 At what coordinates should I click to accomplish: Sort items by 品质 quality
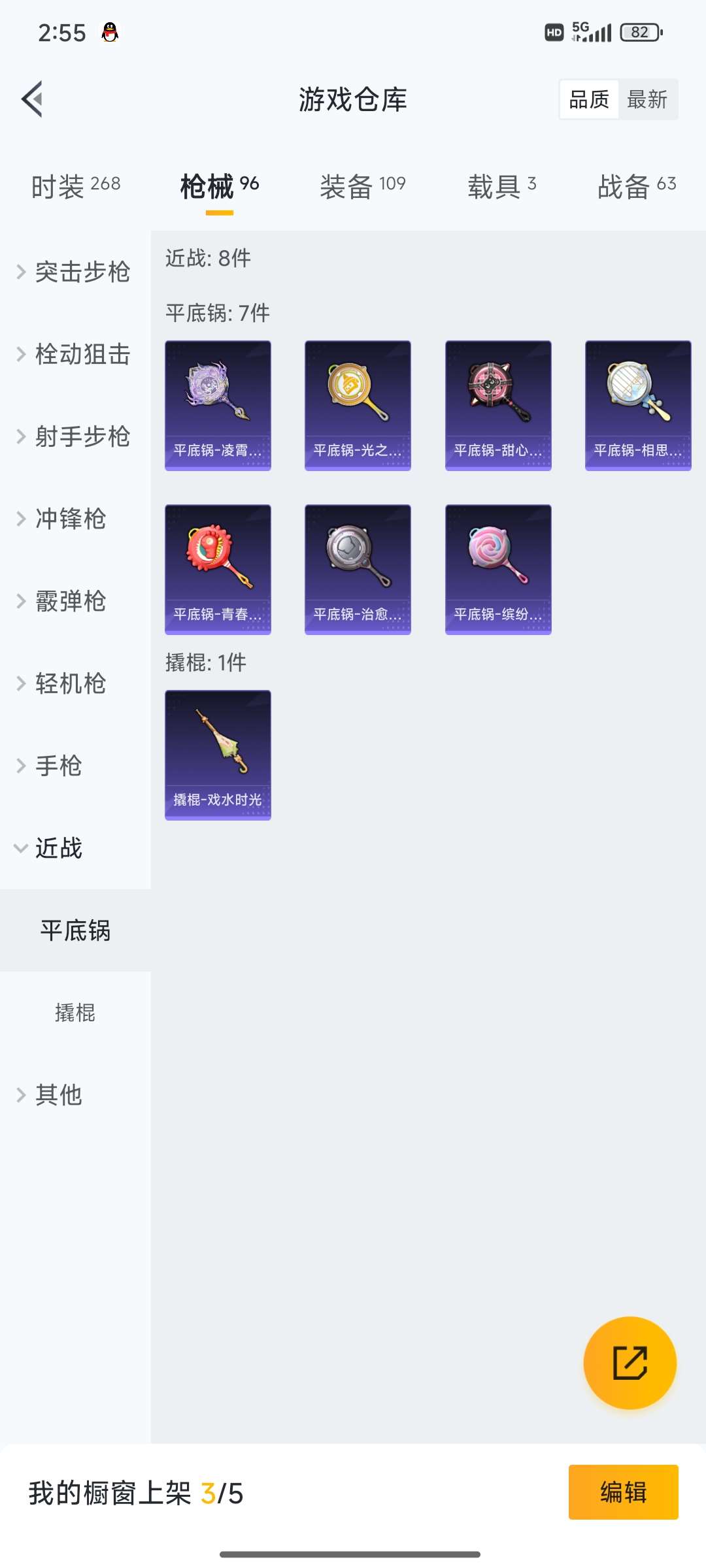pos(588,99)
